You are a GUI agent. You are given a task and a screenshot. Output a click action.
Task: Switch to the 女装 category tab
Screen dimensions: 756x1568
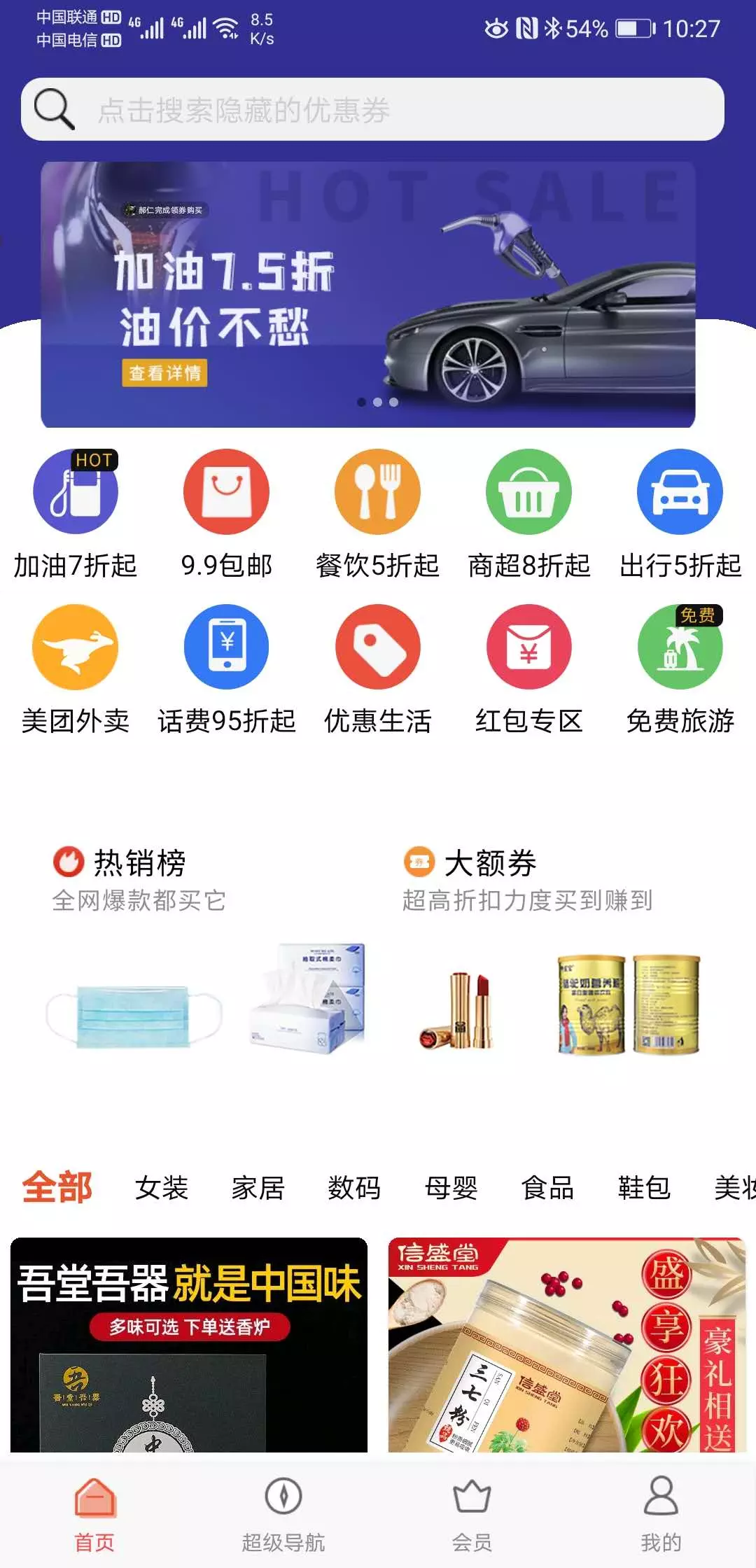(x=162, y=1188)
